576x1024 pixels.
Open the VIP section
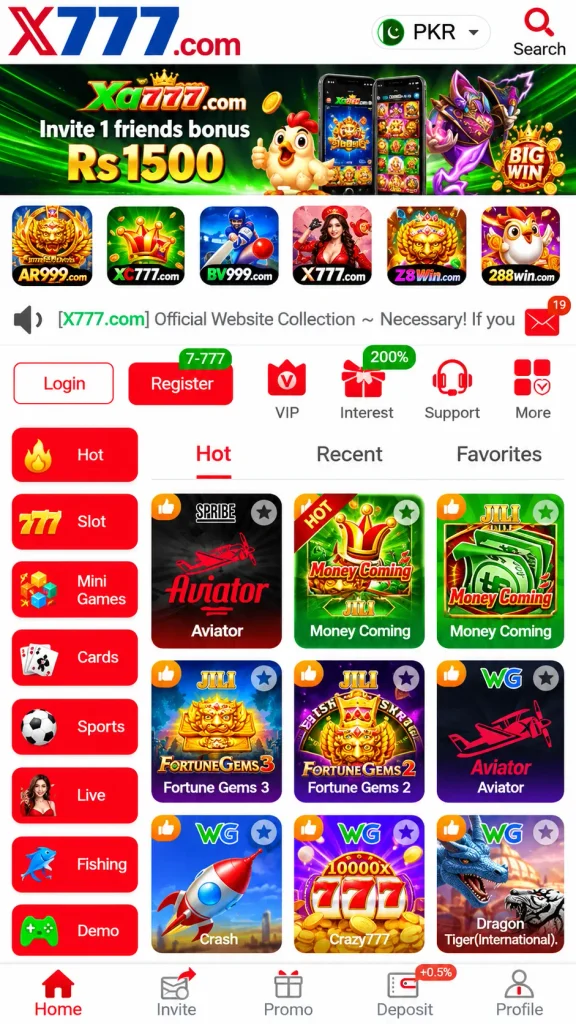287,390
